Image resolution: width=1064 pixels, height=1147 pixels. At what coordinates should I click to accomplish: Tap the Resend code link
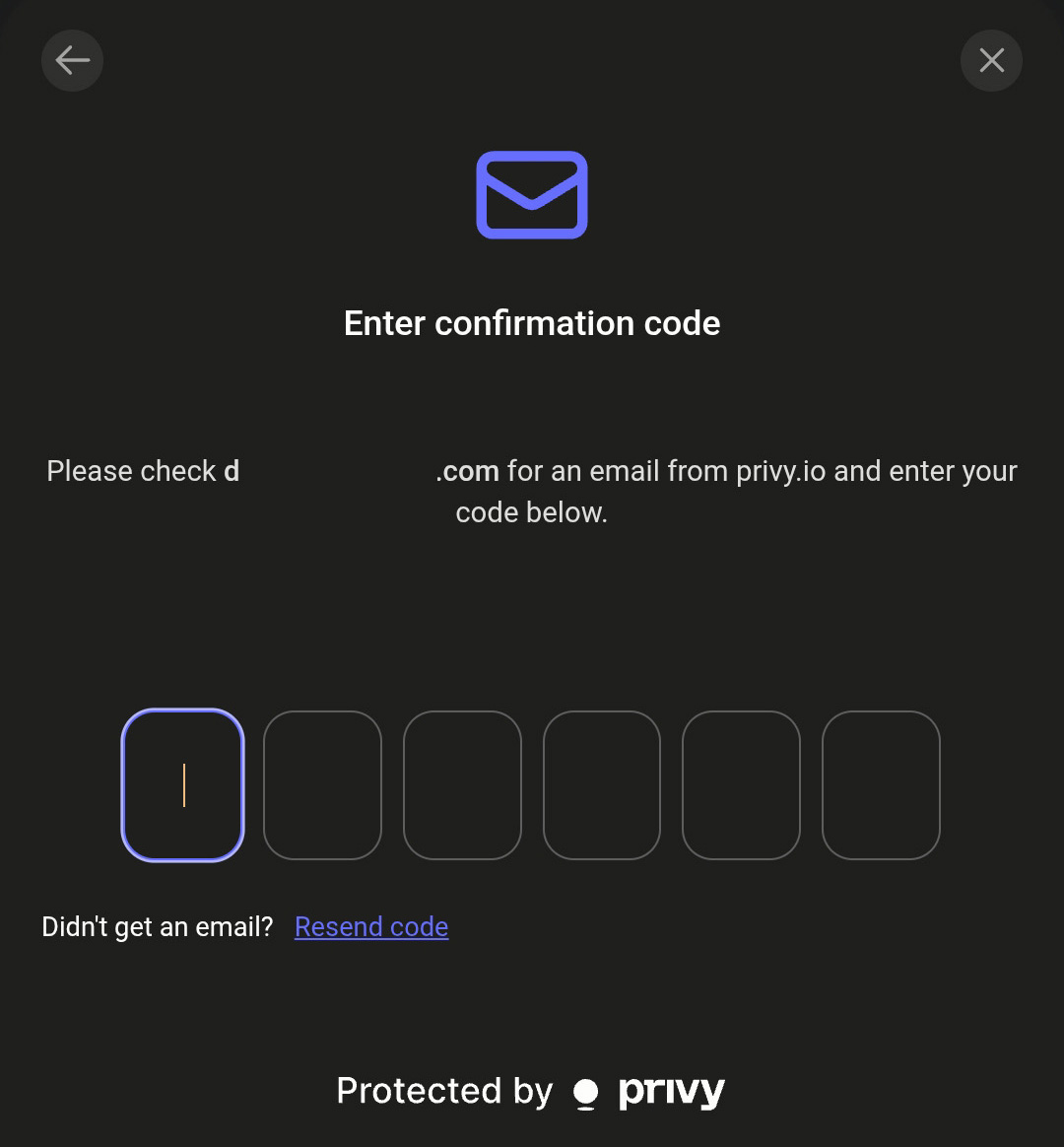tap(371, 927)
